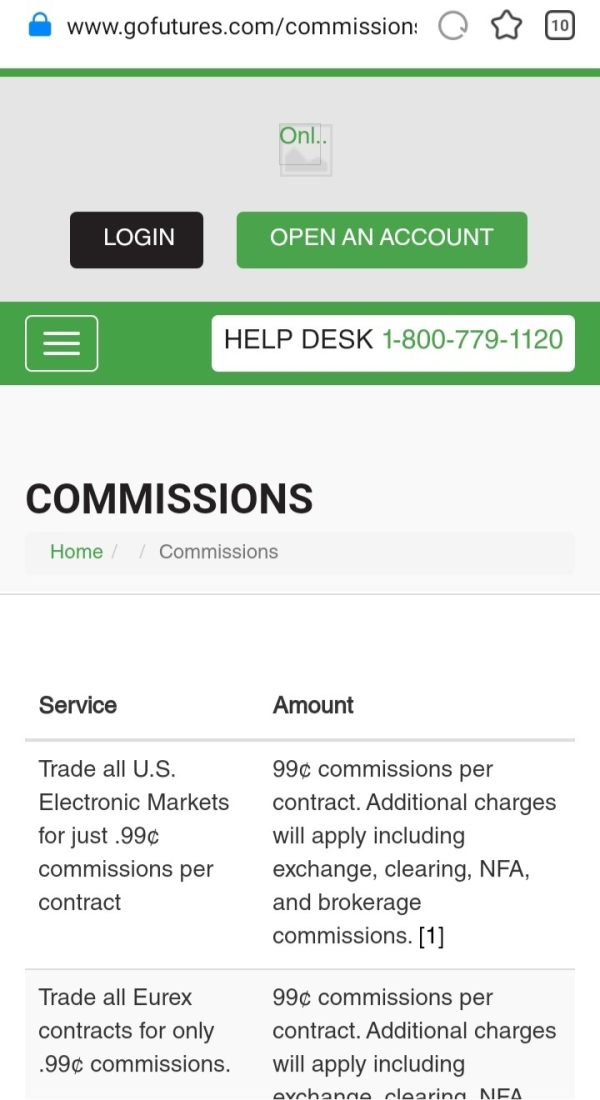
Task: Bookmark this page with the star
Action: (x=506, y=27)
